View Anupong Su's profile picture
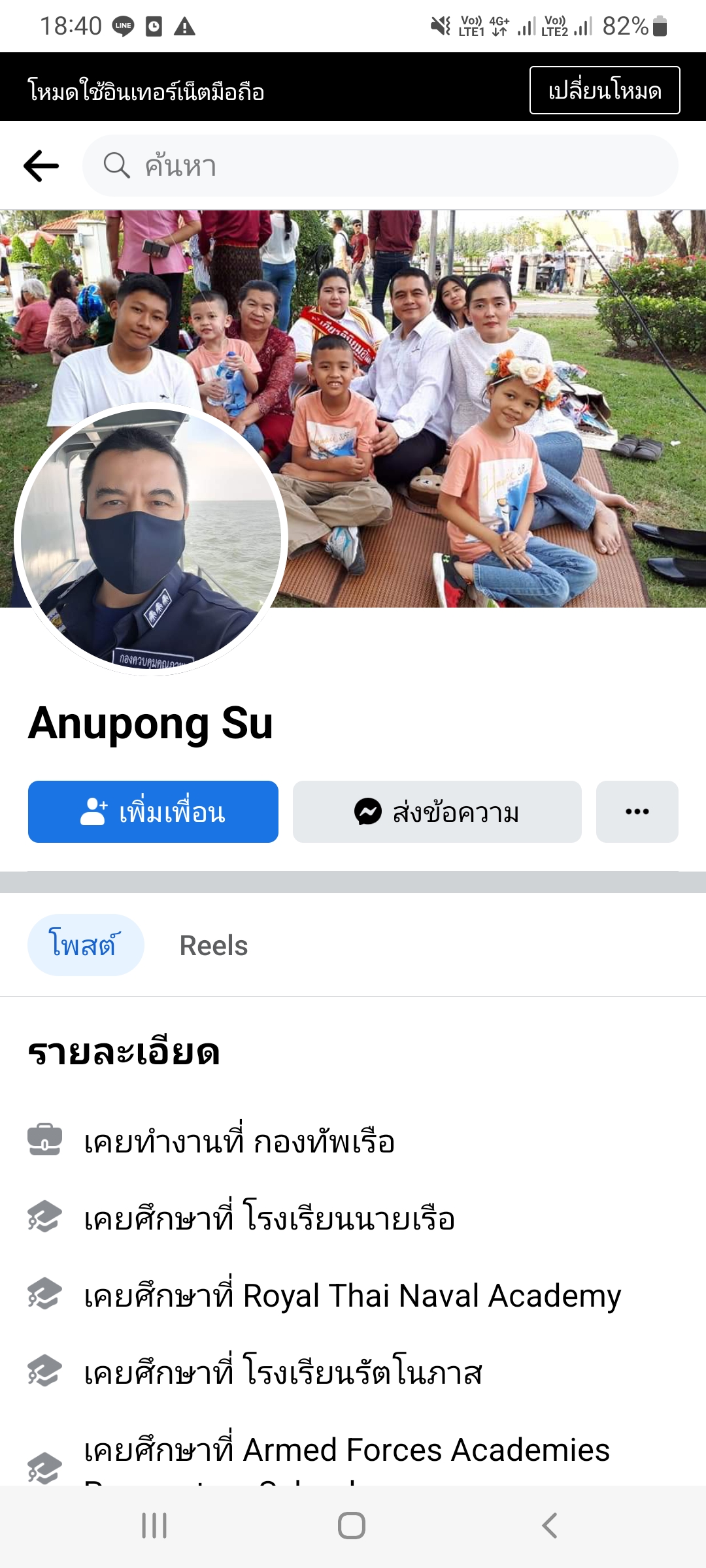The image size is (706, 1568). tap(151, 539)
